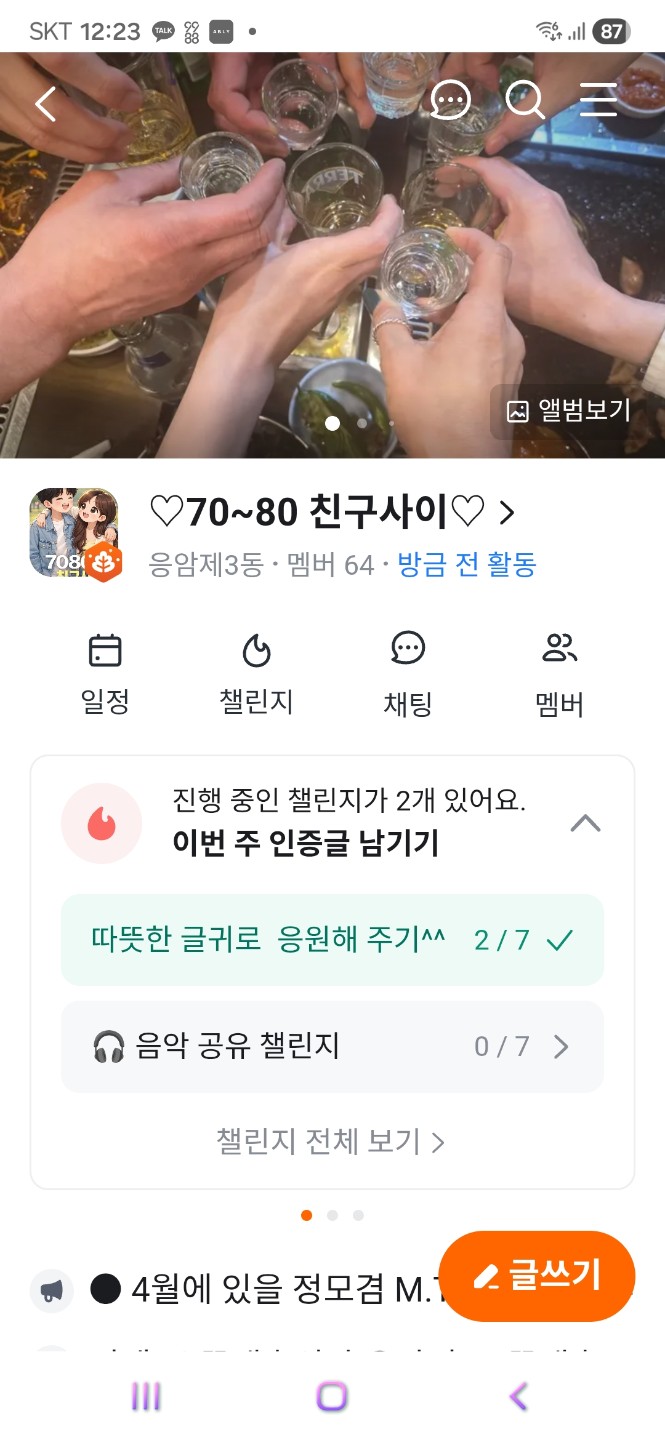The image size is (665, 1440).
Task: Open the 따뜻한 글귀로 응원해 주기 challenge
Action: coord(332,940)
